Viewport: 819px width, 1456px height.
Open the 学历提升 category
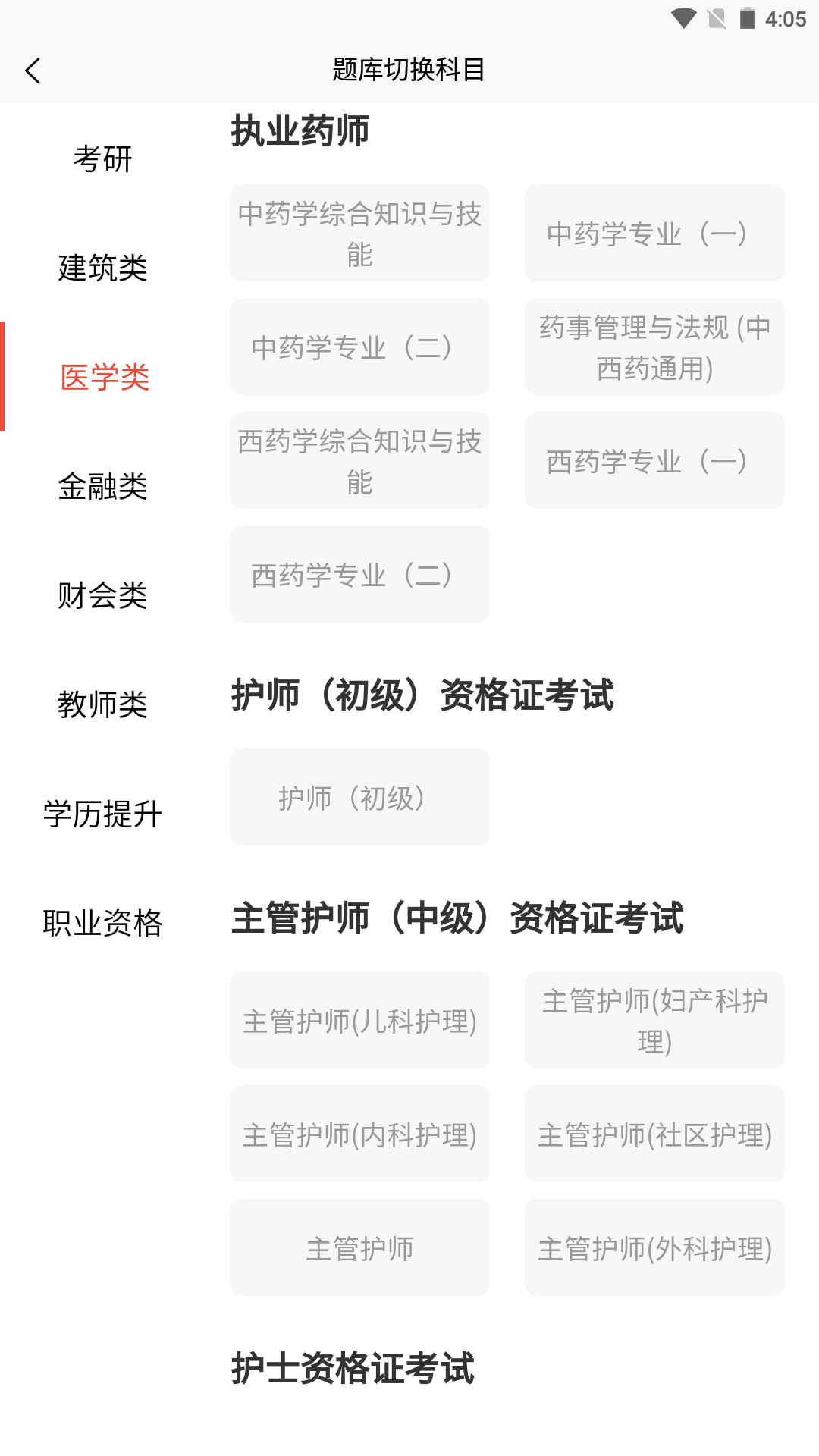[103, 814]
